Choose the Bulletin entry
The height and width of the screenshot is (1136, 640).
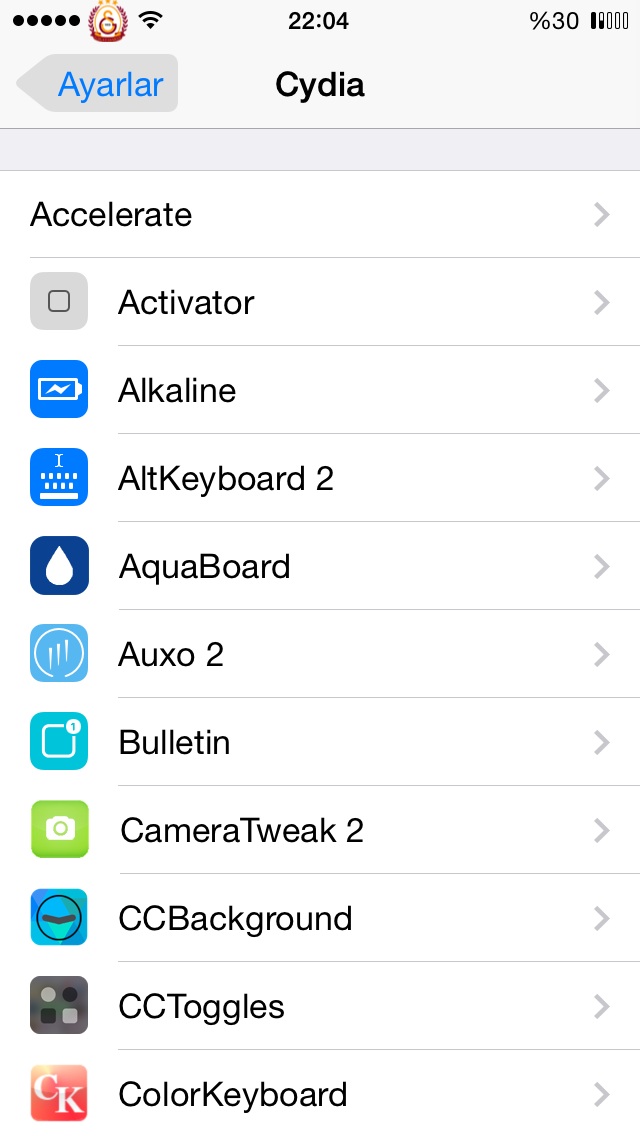point(320,741)
